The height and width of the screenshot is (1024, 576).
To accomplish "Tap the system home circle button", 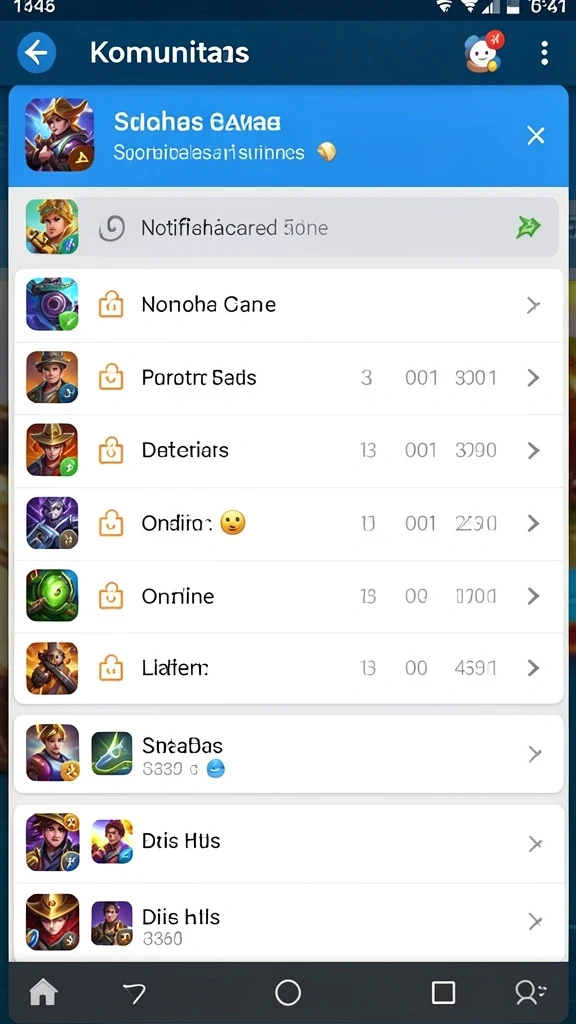I will pos(287,993).
